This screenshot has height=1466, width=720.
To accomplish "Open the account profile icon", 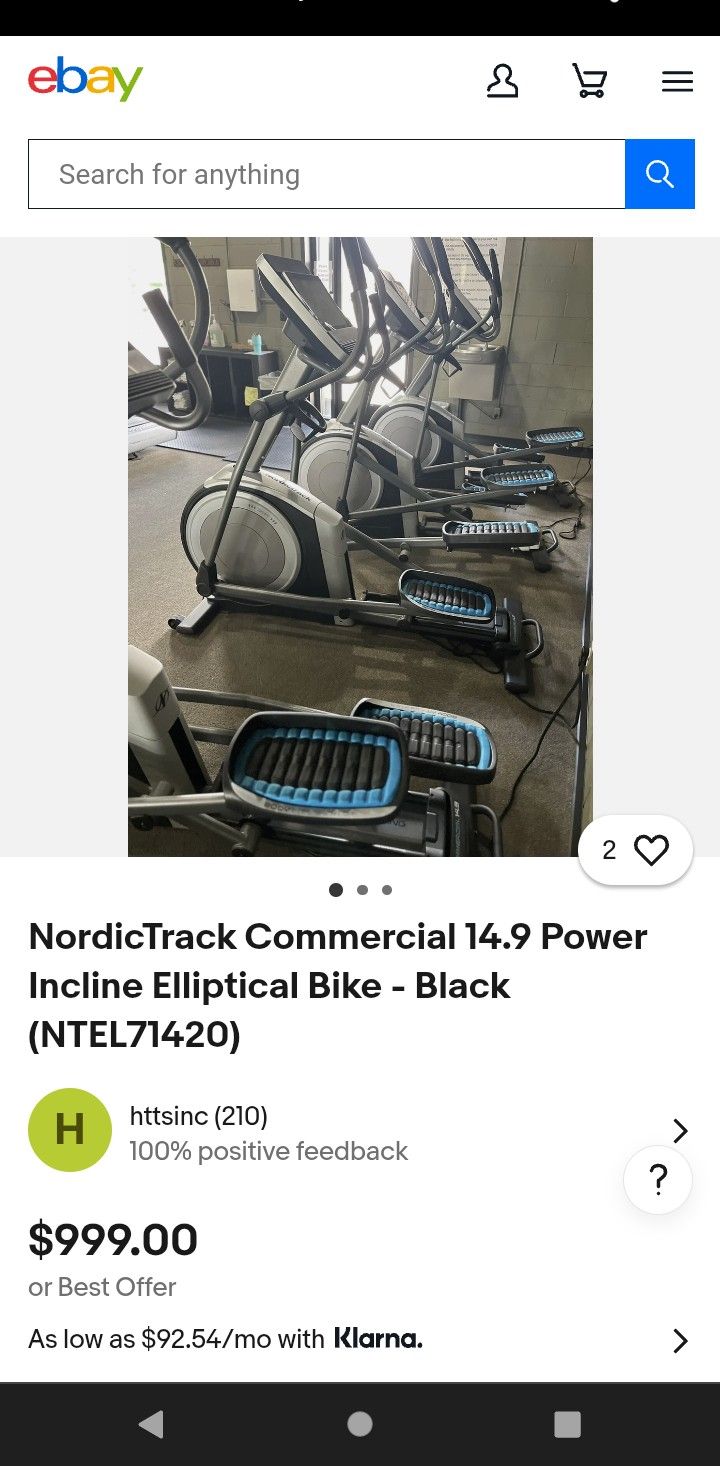I will point(502,81).
